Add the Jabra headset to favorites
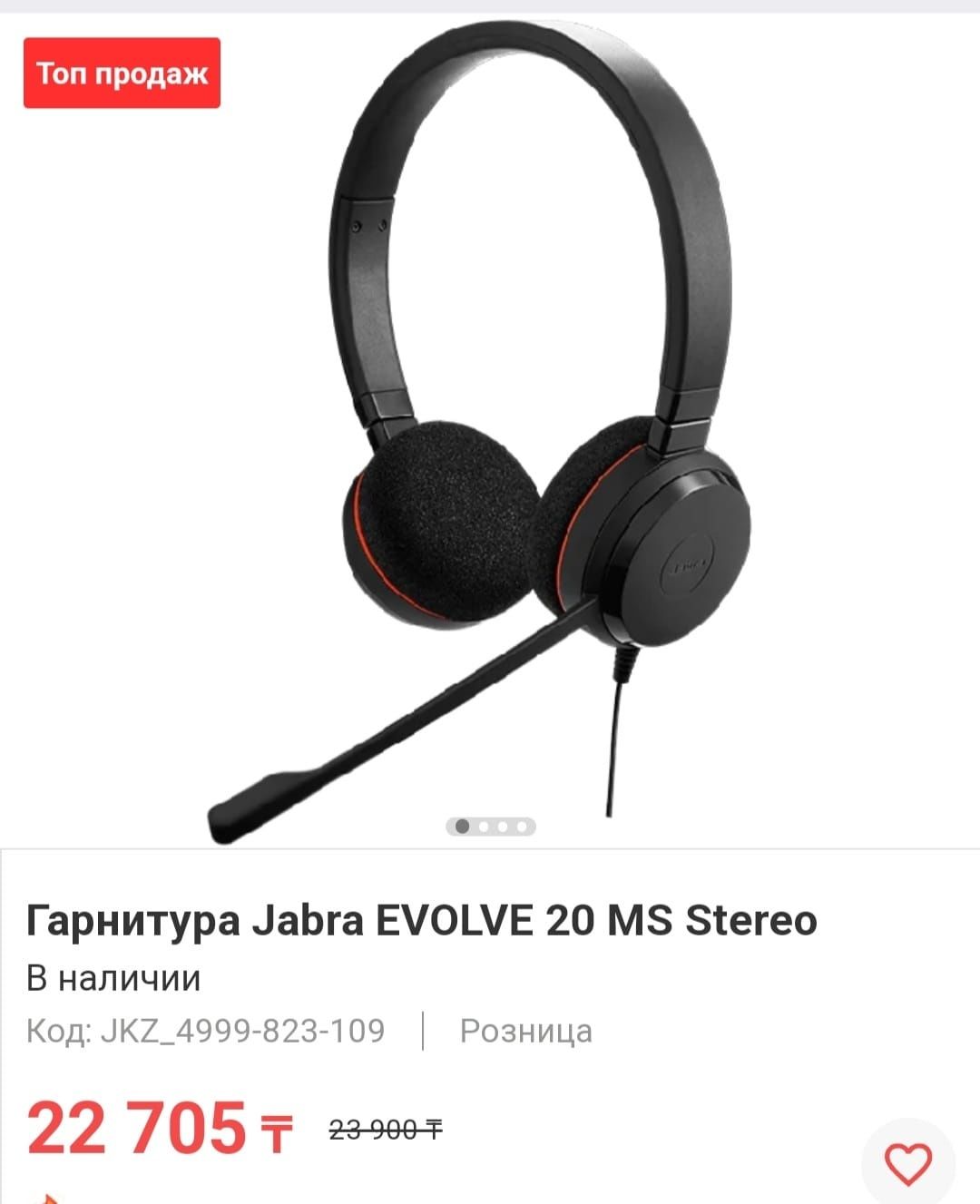The height and width of the screenshot is (1204, 980). 907,1163
